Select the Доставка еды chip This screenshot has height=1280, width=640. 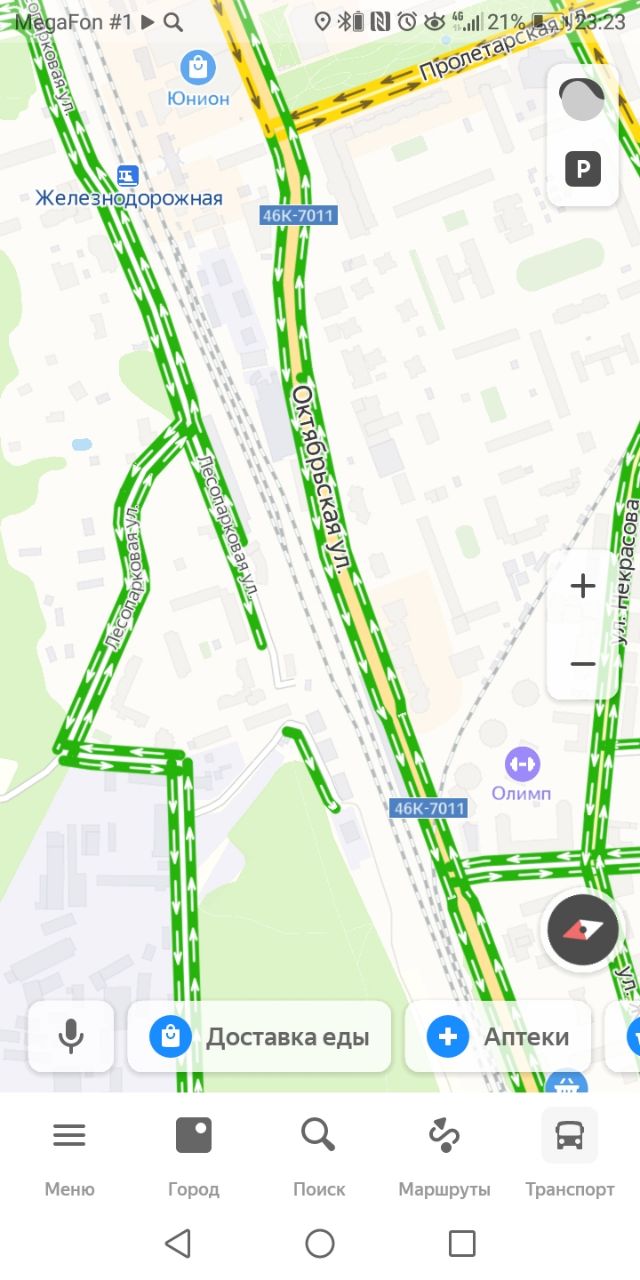pos(259,1036)
